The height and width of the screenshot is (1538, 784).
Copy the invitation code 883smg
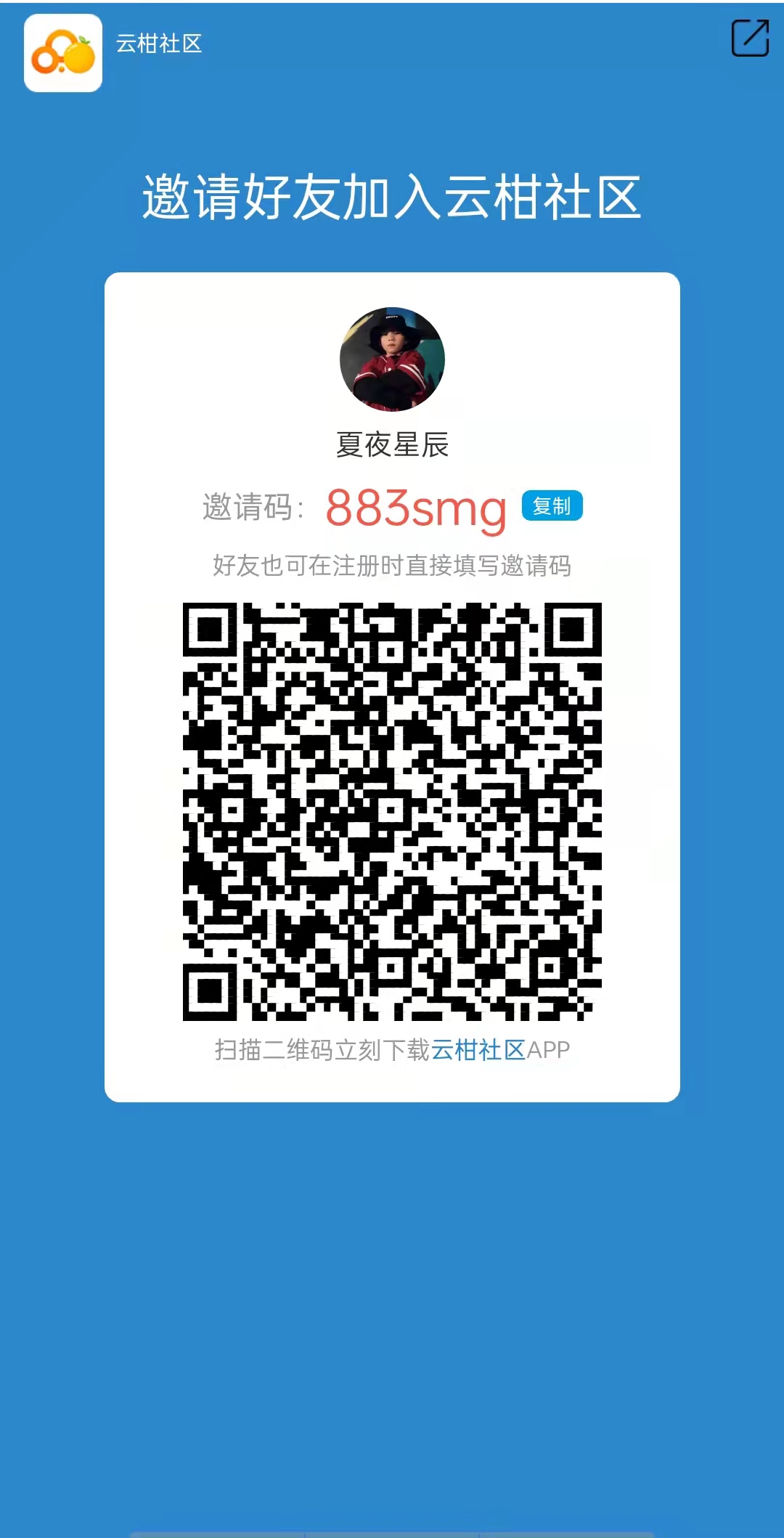pos(552,506)
